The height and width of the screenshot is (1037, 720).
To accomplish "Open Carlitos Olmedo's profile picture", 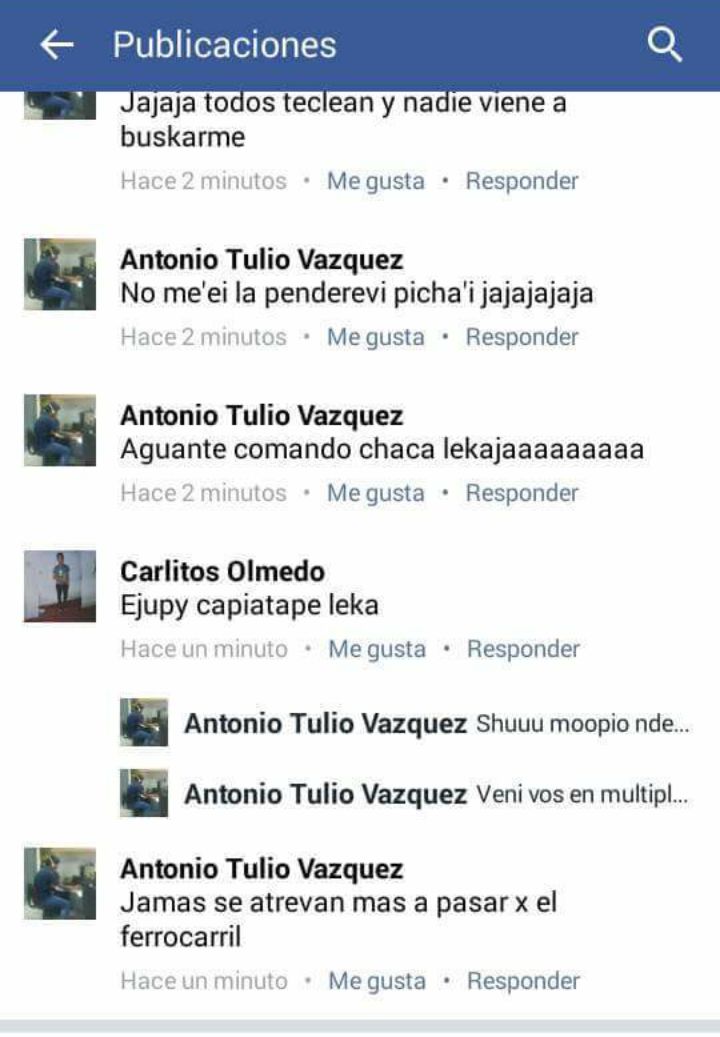I will [60, 586].
